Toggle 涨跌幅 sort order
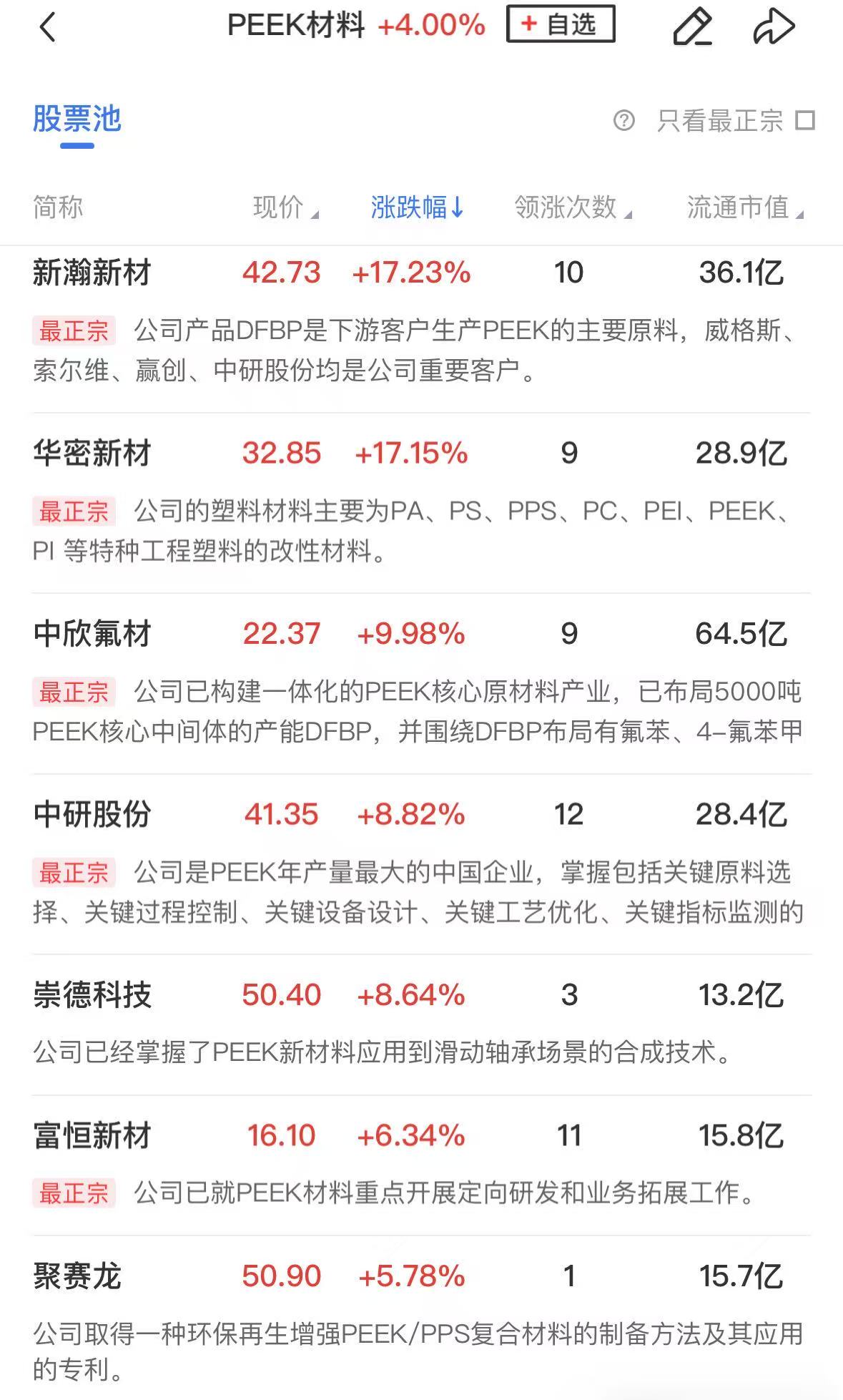843x1400 pixels. 418,207
